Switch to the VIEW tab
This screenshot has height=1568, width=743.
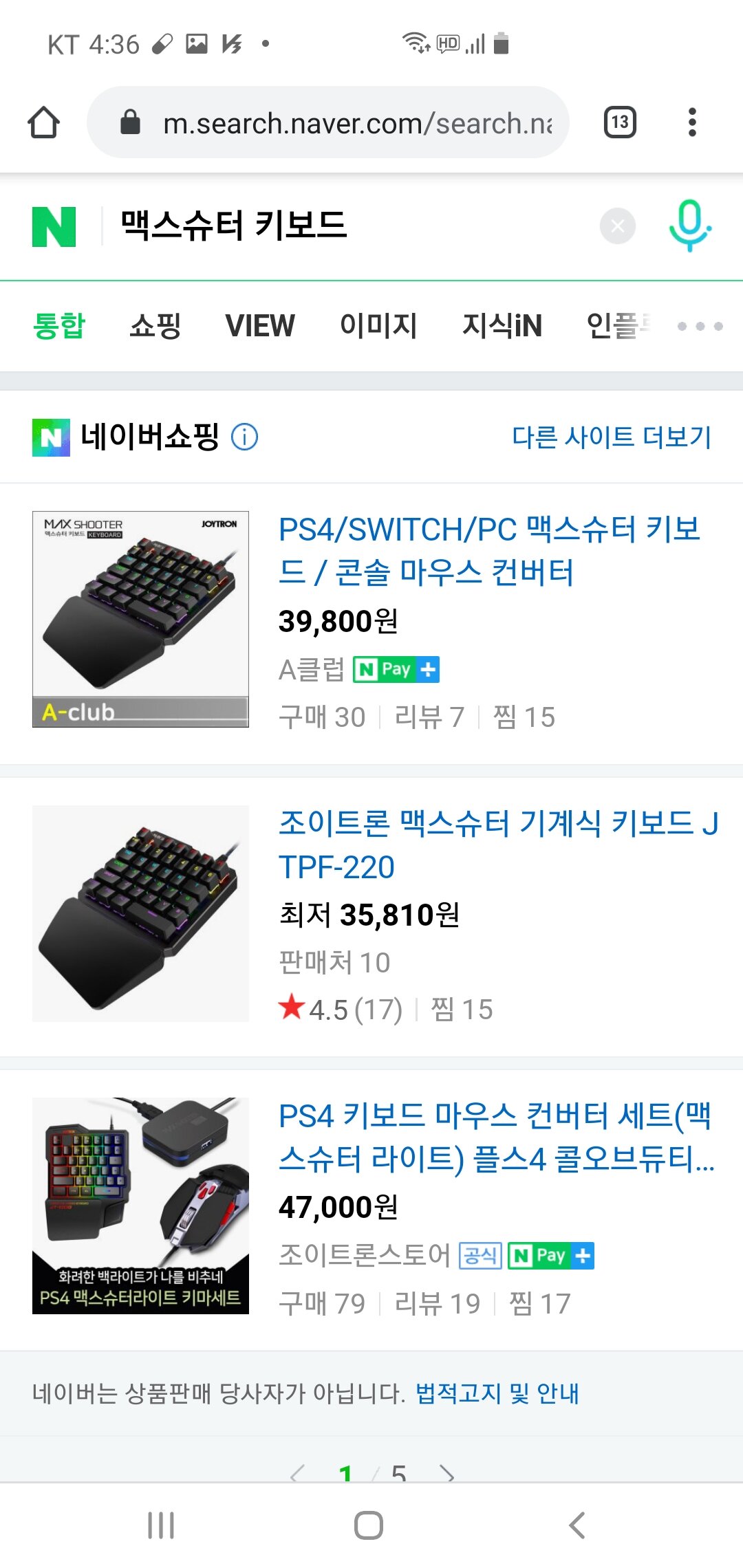(260, 325)
